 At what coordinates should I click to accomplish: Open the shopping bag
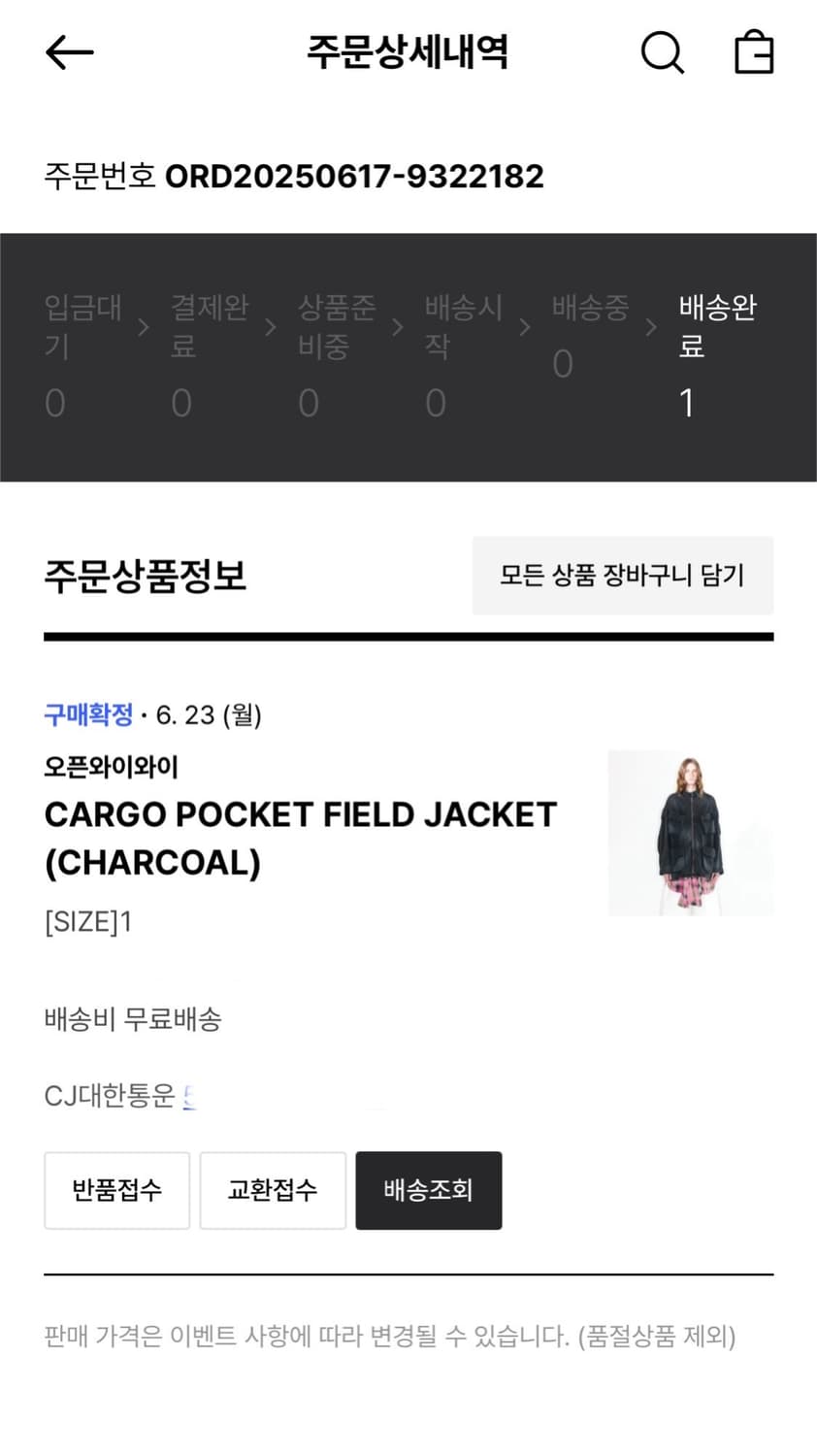753,53
